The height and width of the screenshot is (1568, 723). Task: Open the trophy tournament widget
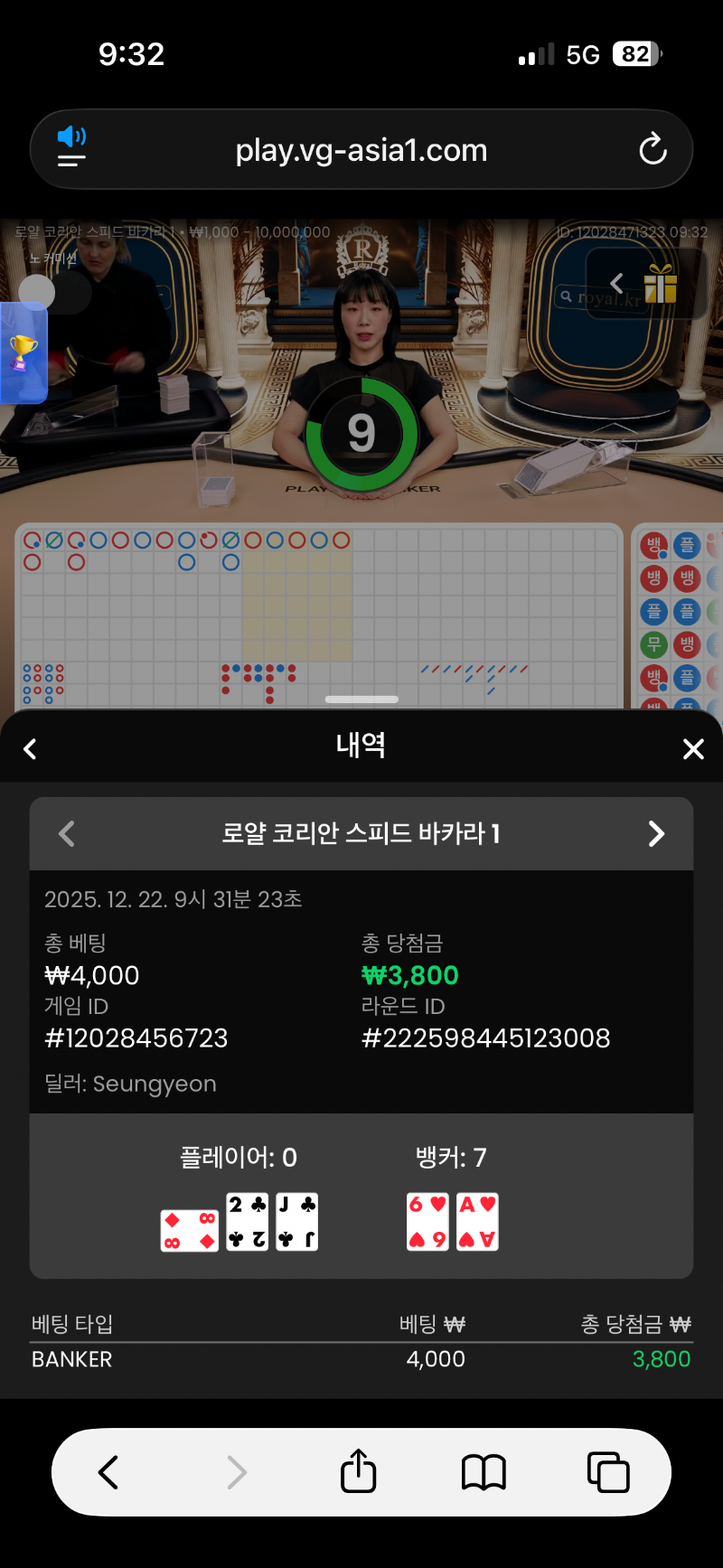tap(23, 352)
